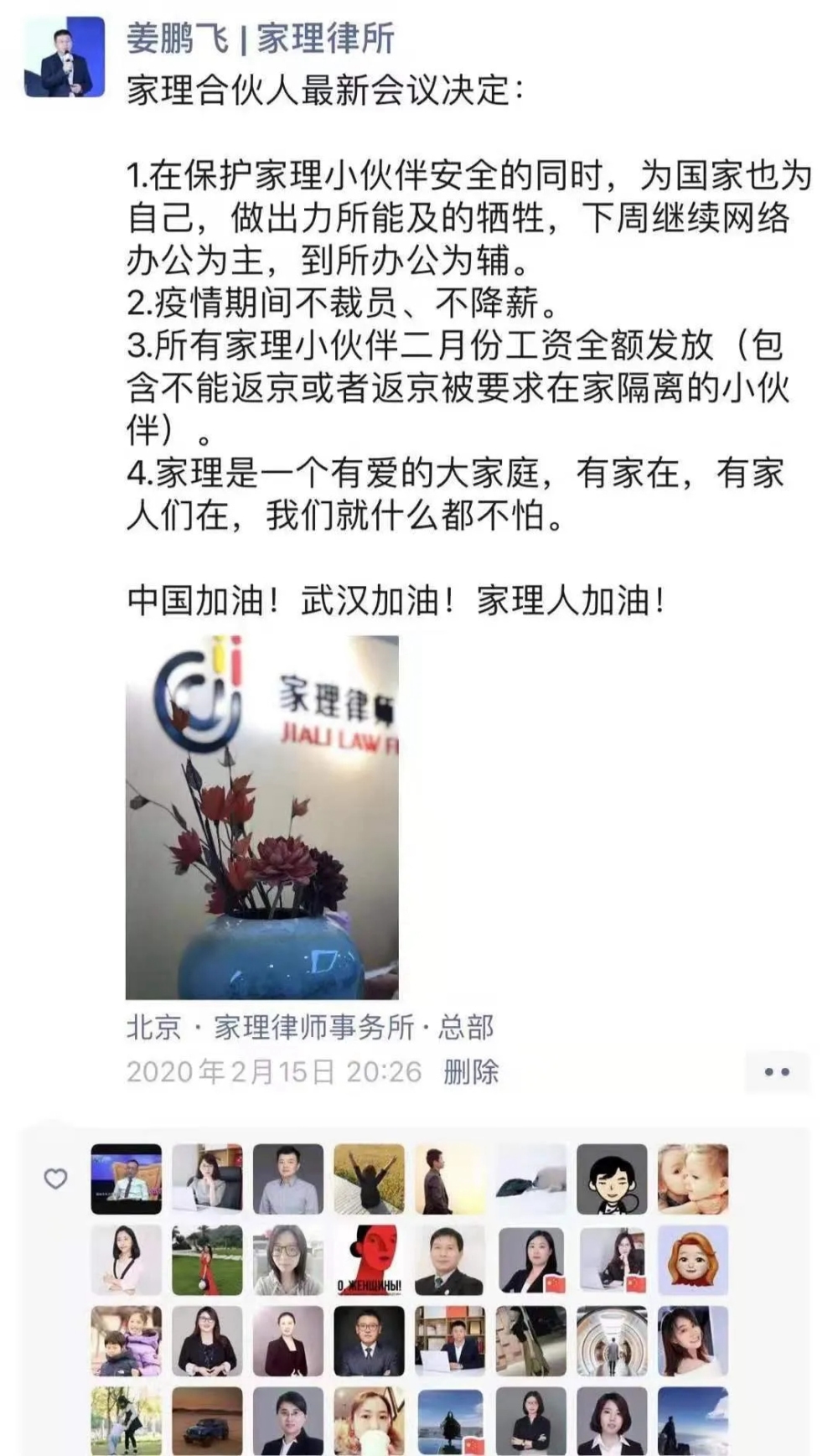Open the black-and-white cartoon man liker avatar
The width and height of the screenshot is (838, 1456).
612,1179
